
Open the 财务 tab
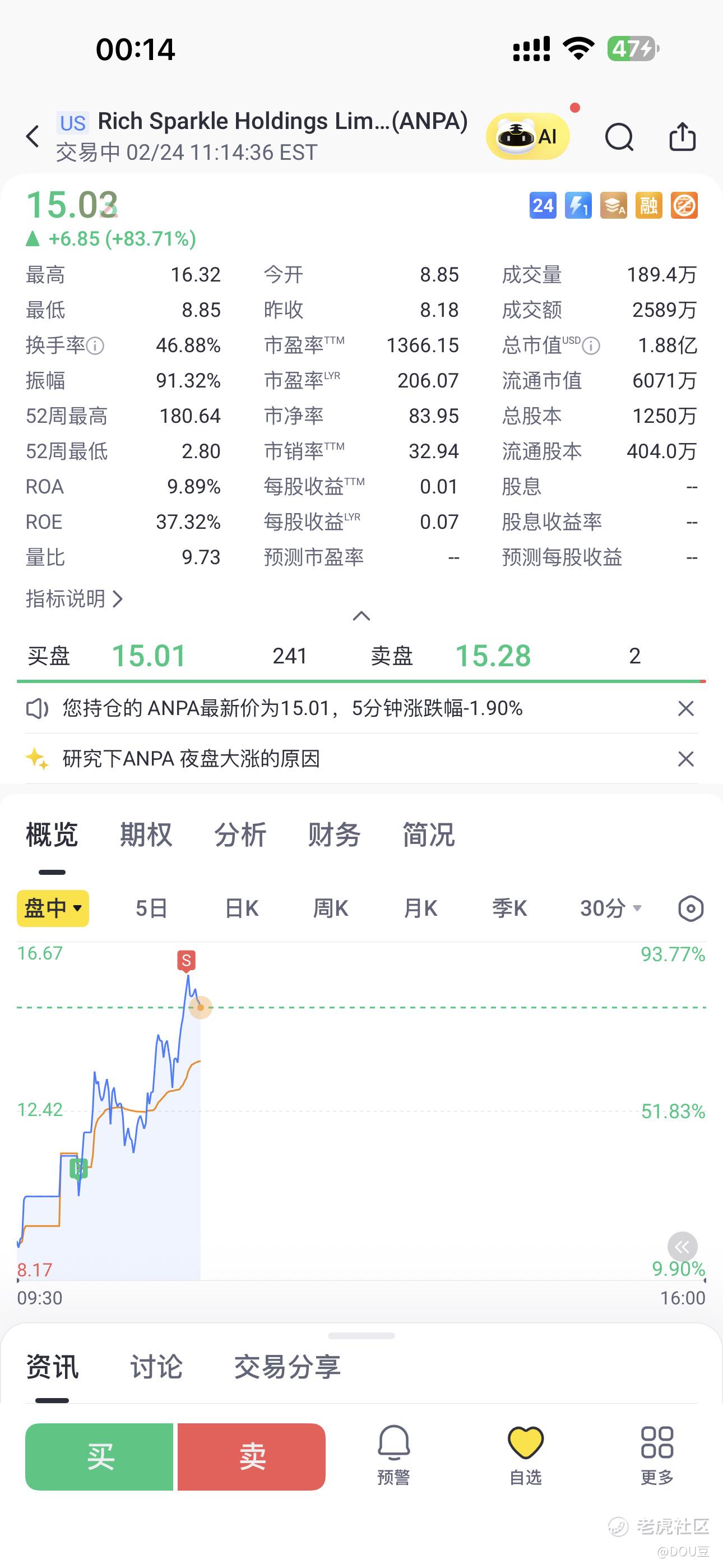(334, 835)
